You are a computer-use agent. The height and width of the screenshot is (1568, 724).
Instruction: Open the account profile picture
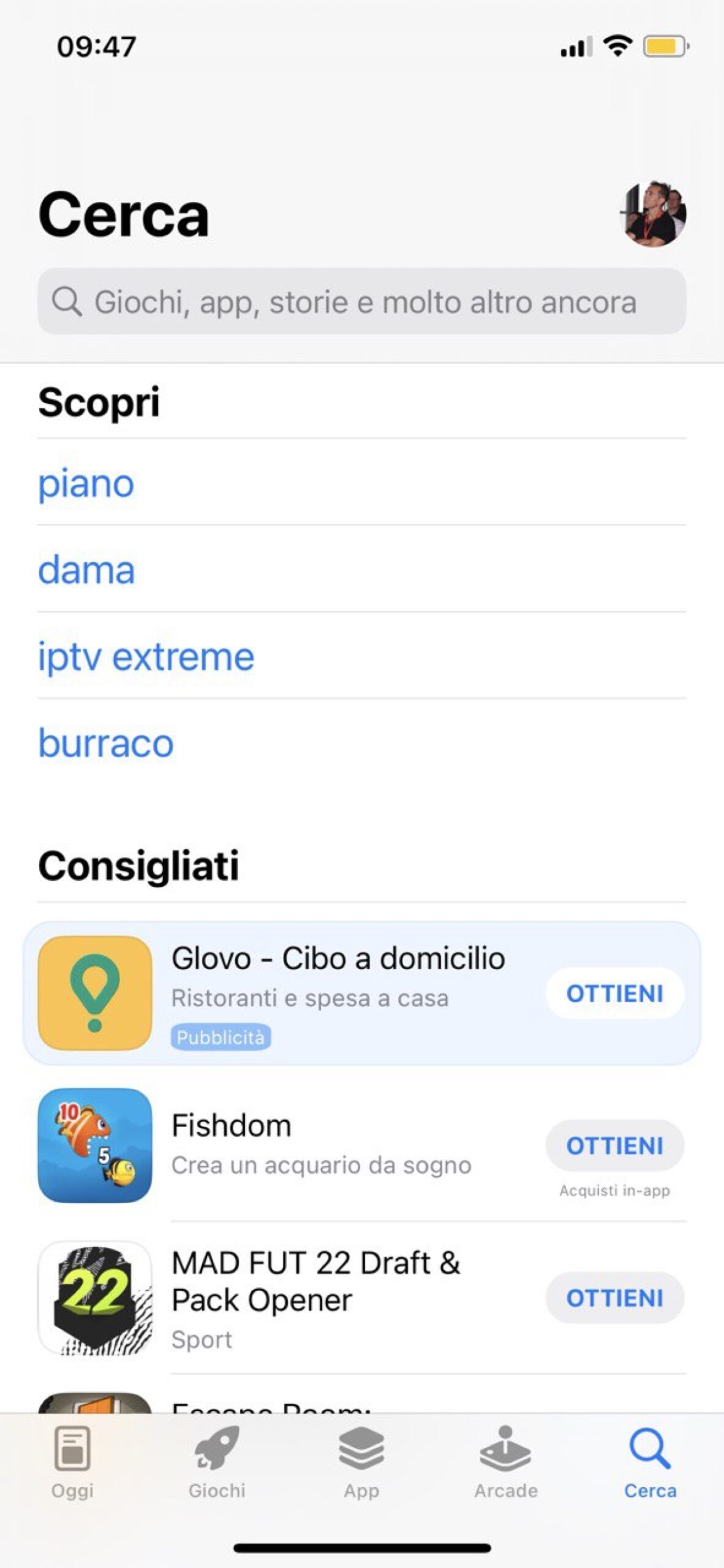tap(653, 214)
